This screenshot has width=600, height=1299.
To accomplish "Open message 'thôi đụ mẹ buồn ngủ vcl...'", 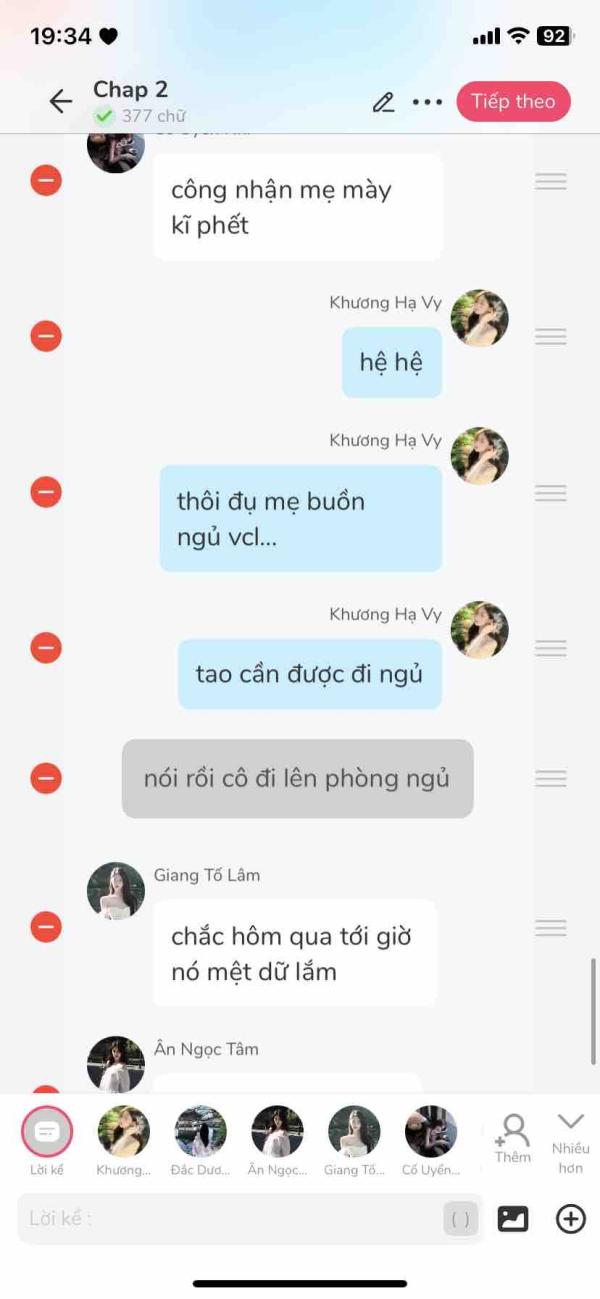I will [x=300, y=518].
